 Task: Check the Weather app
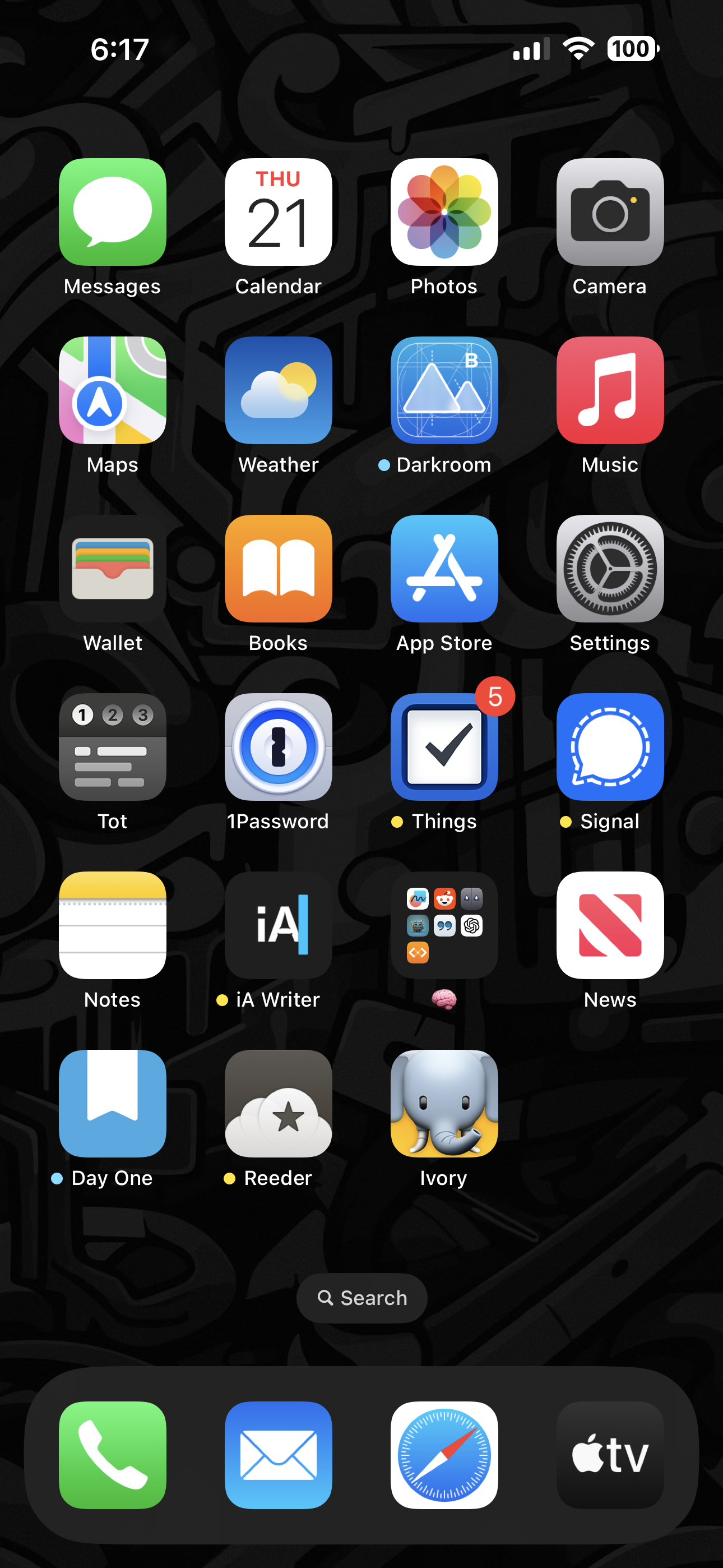click(x=278, y=390)
